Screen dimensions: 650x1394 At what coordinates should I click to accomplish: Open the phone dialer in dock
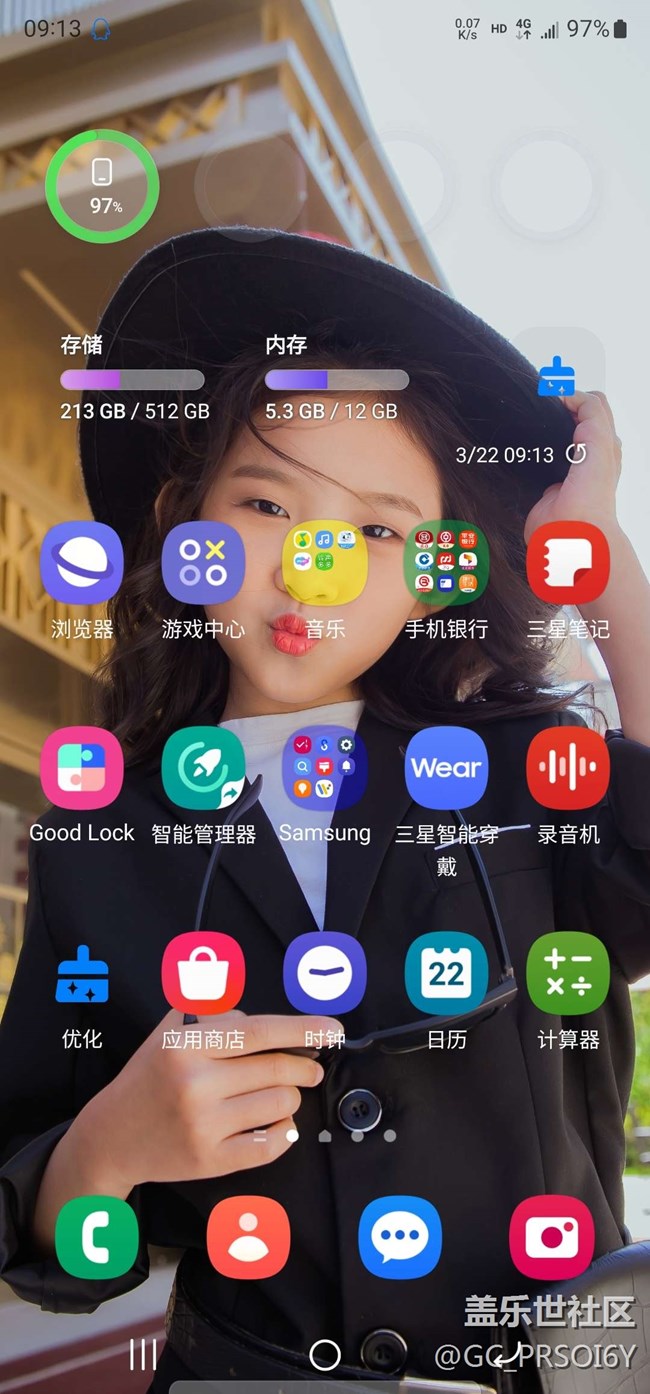tap(97, 1238)
